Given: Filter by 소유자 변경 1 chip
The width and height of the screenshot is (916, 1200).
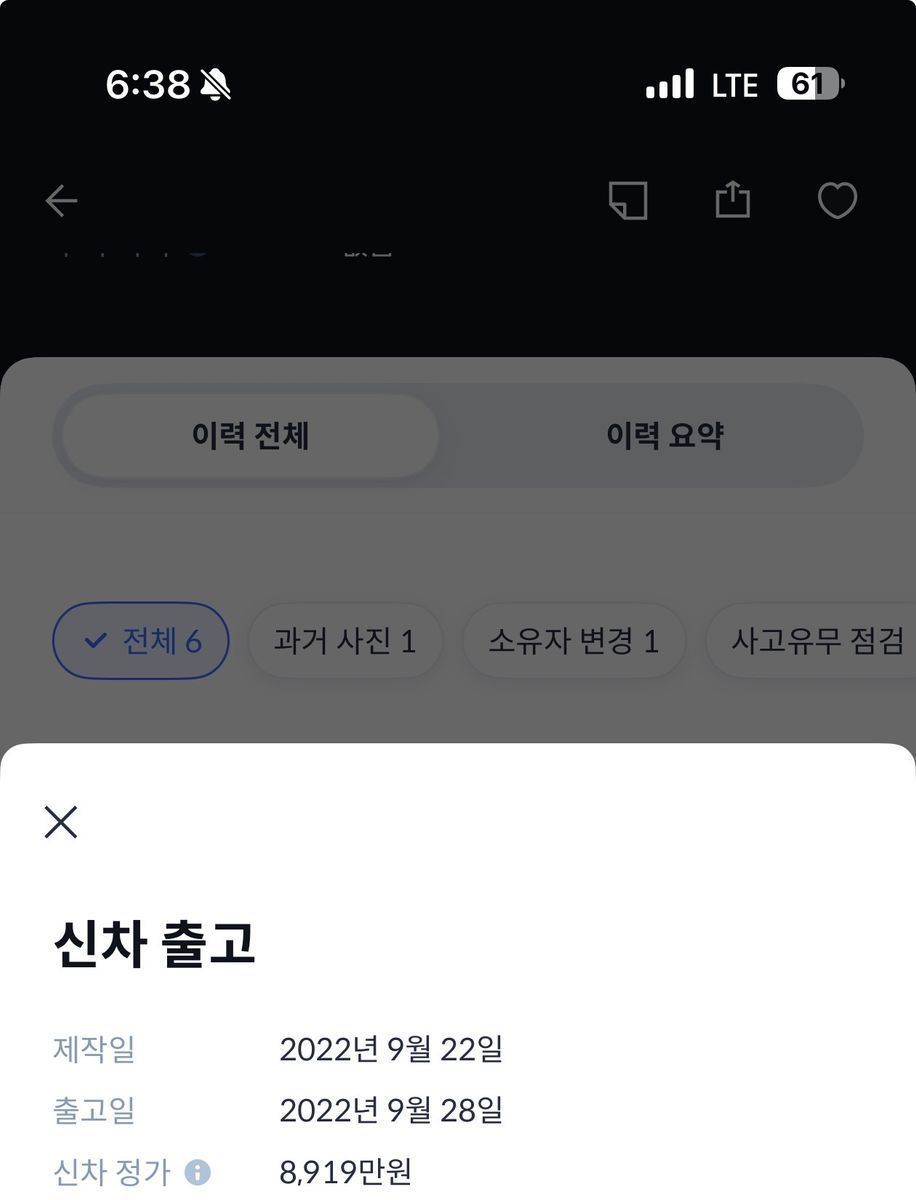Looking at the screenshot, I should 573,641.
